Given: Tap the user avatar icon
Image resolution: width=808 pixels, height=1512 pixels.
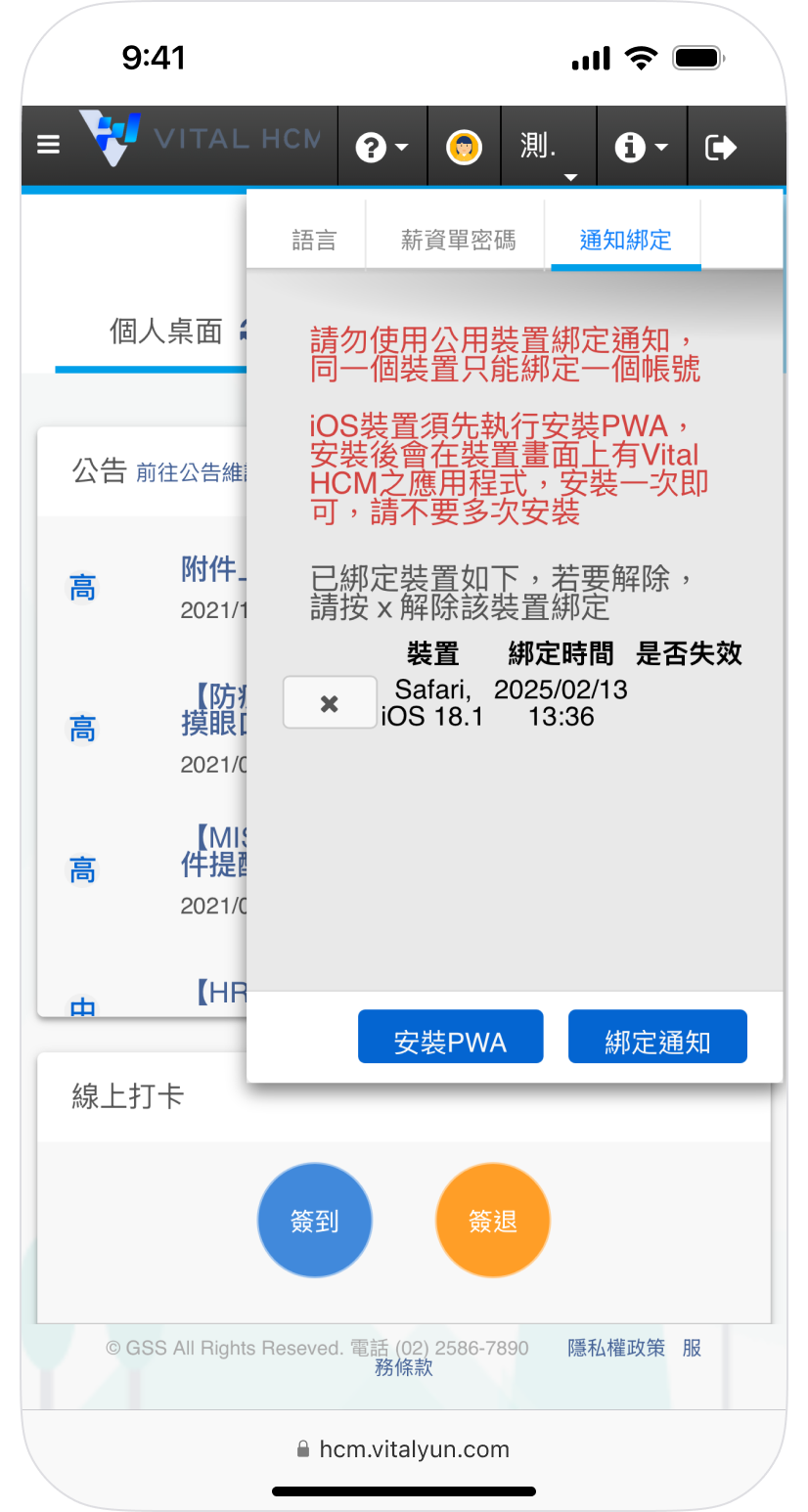Looking at the screenshot, I should tap(464, 148).
